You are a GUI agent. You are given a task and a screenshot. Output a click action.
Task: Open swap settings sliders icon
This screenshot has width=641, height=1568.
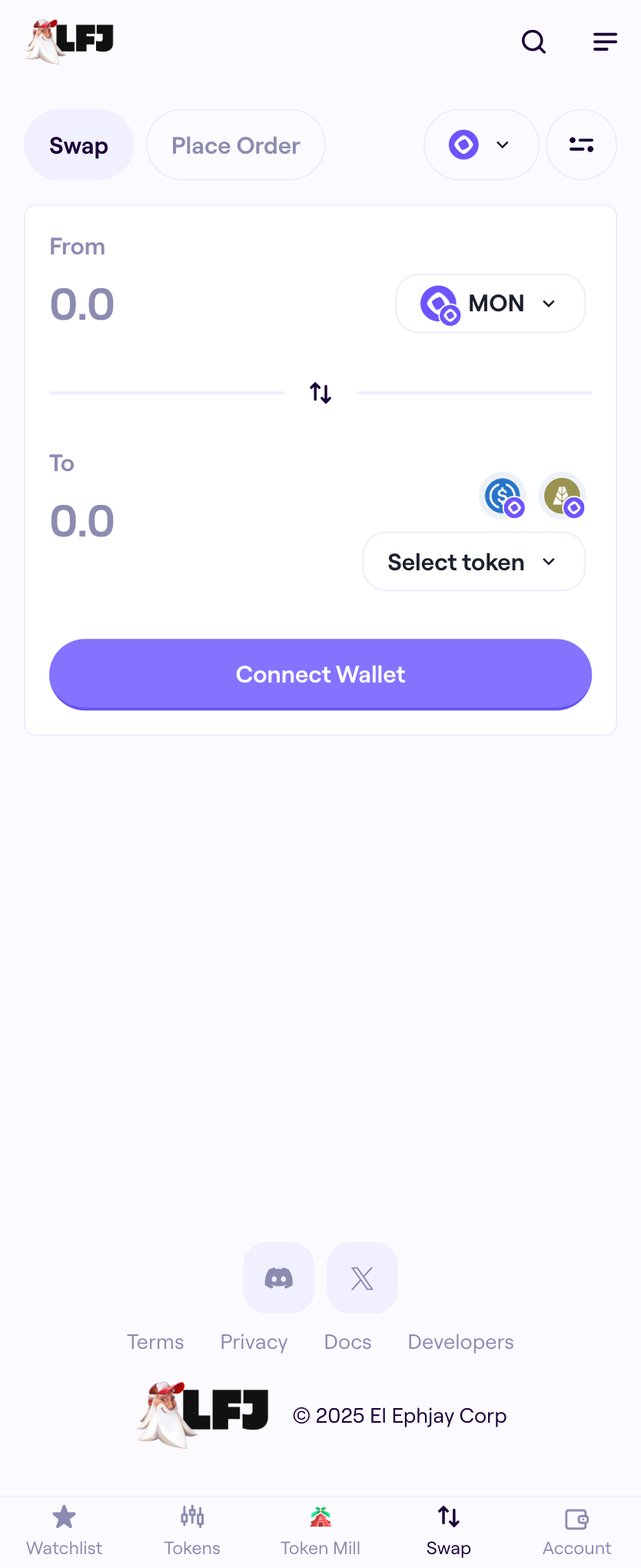click(581, 145)
